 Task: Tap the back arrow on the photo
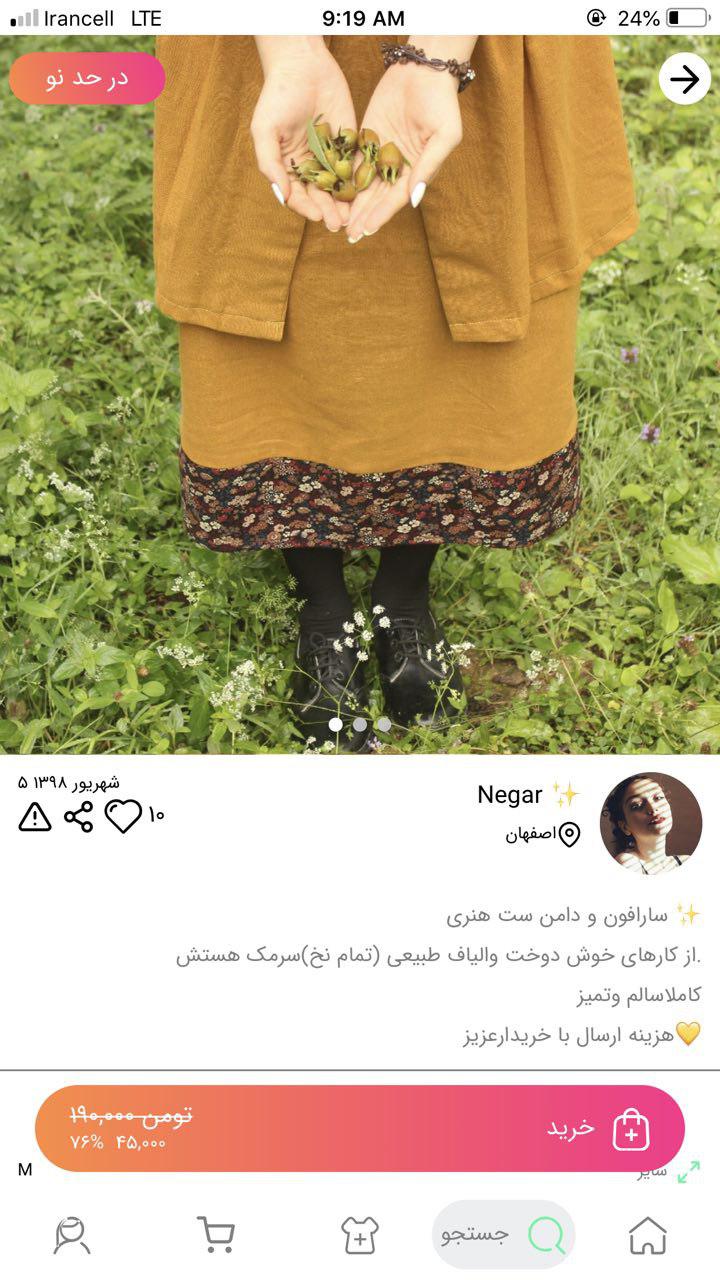click(x=685, y=79)
